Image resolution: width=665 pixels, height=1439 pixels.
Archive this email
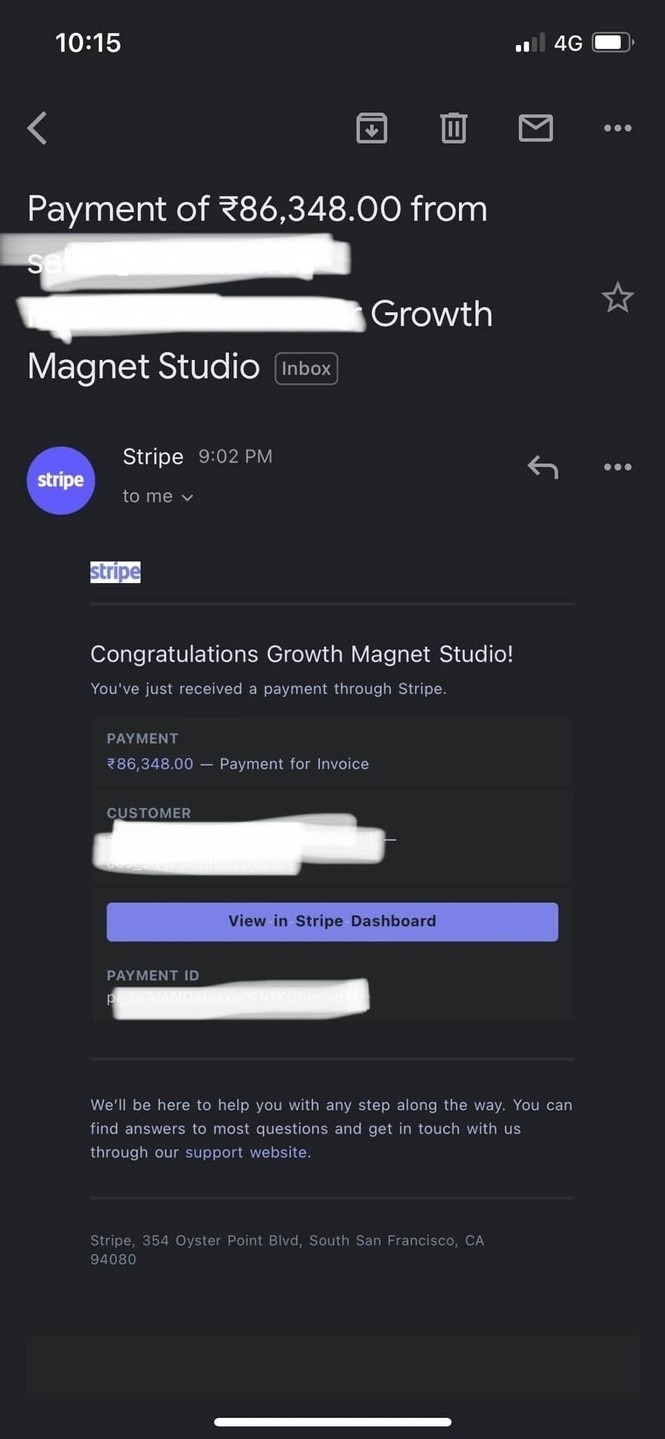pos(372,128)
